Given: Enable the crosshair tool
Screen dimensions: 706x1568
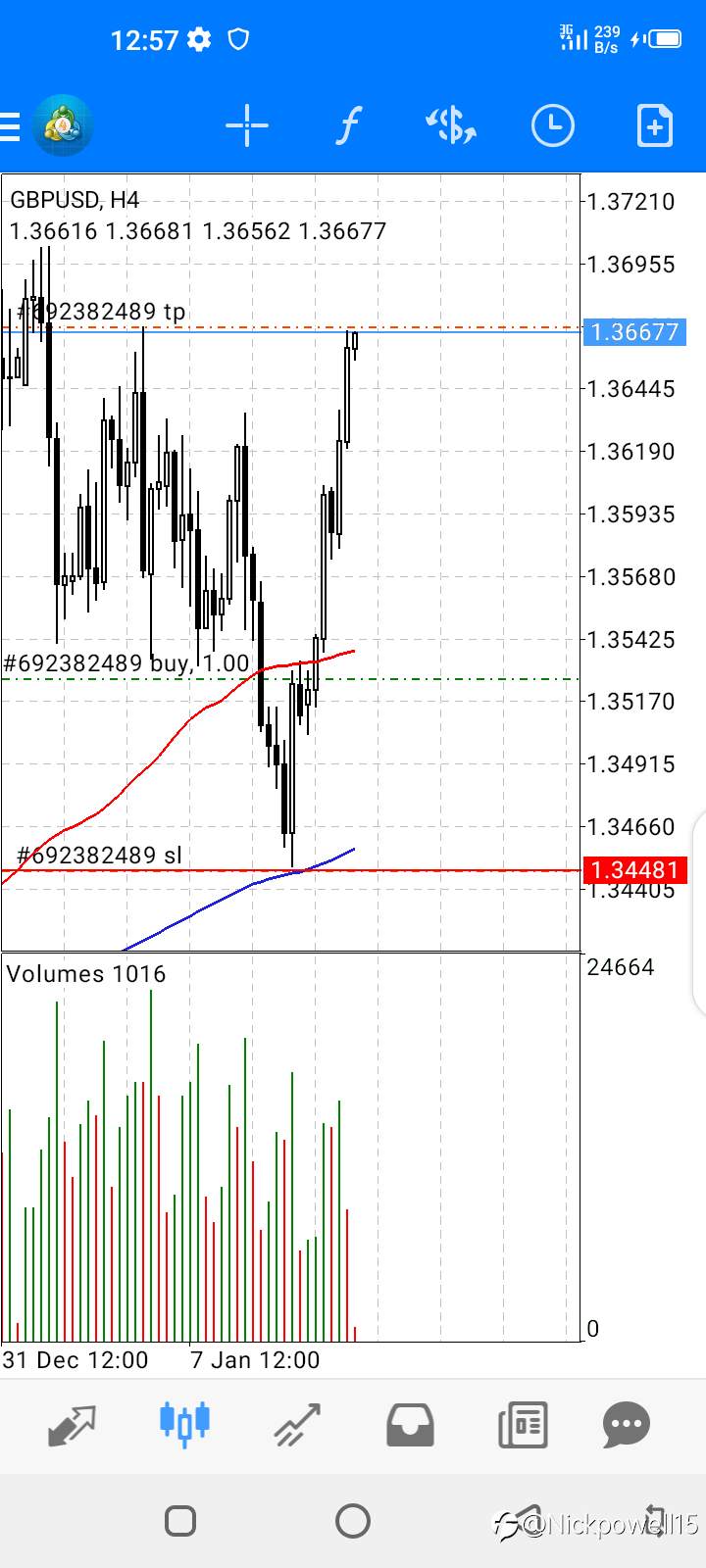Looking at the screenshot, I should point(246,126).
